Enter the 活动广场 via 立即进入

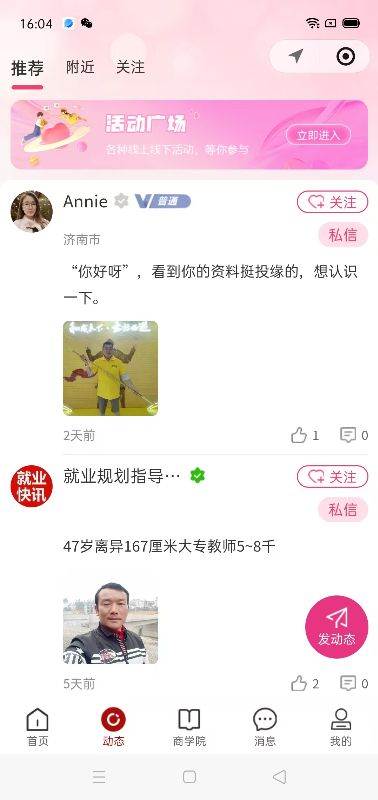[x=318, y=135]
